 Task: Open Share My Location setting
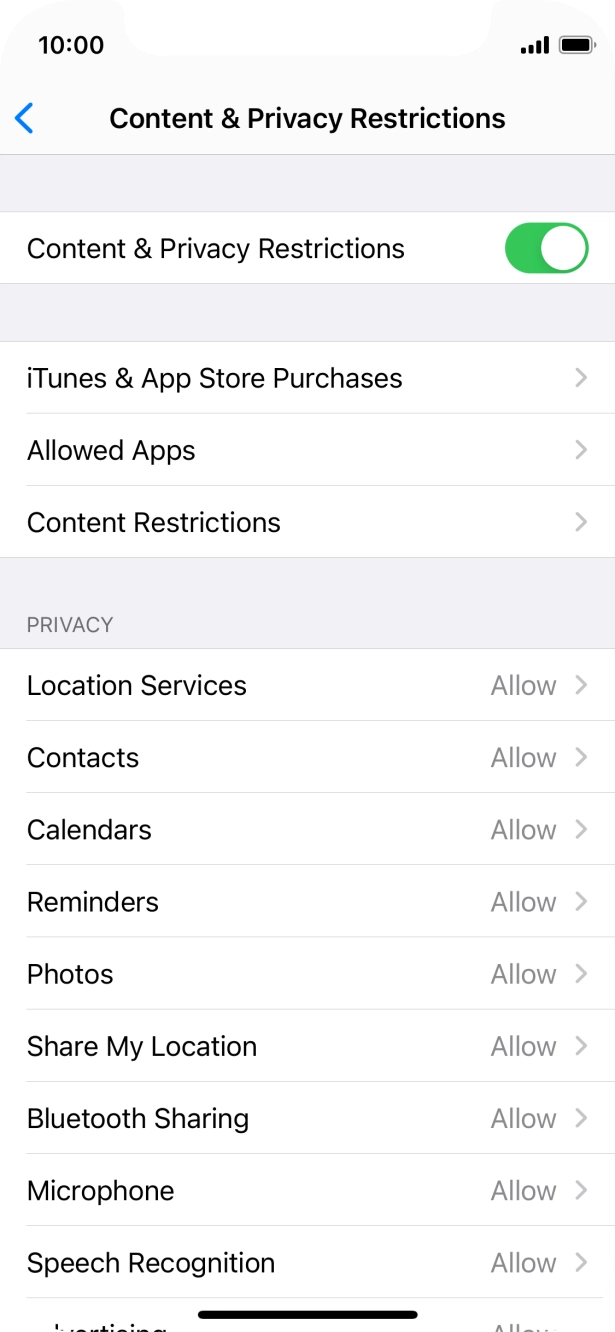coord(307,1045)
